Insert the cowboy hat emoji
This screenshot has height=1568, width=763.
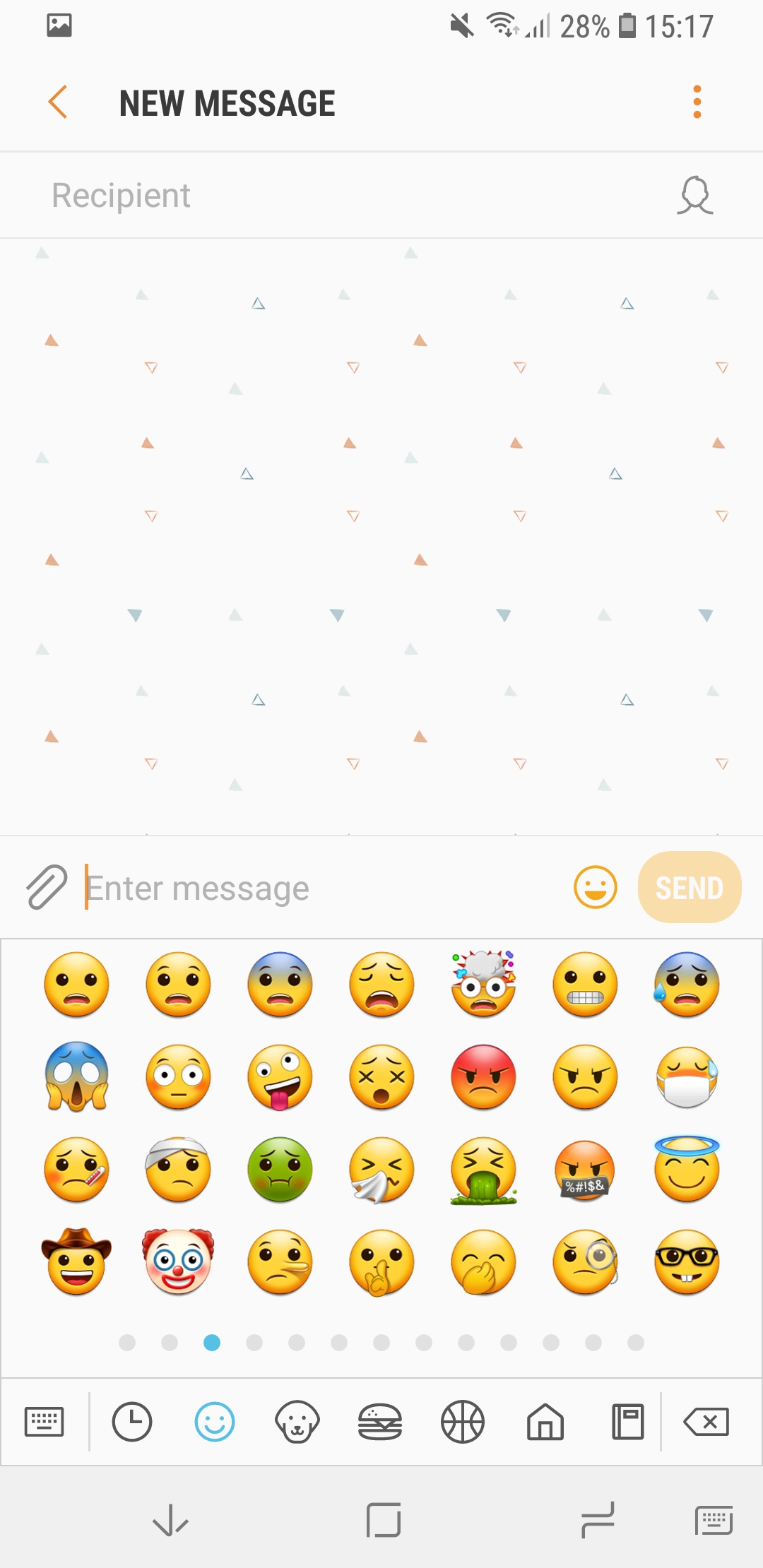[x=77, y=1261]
